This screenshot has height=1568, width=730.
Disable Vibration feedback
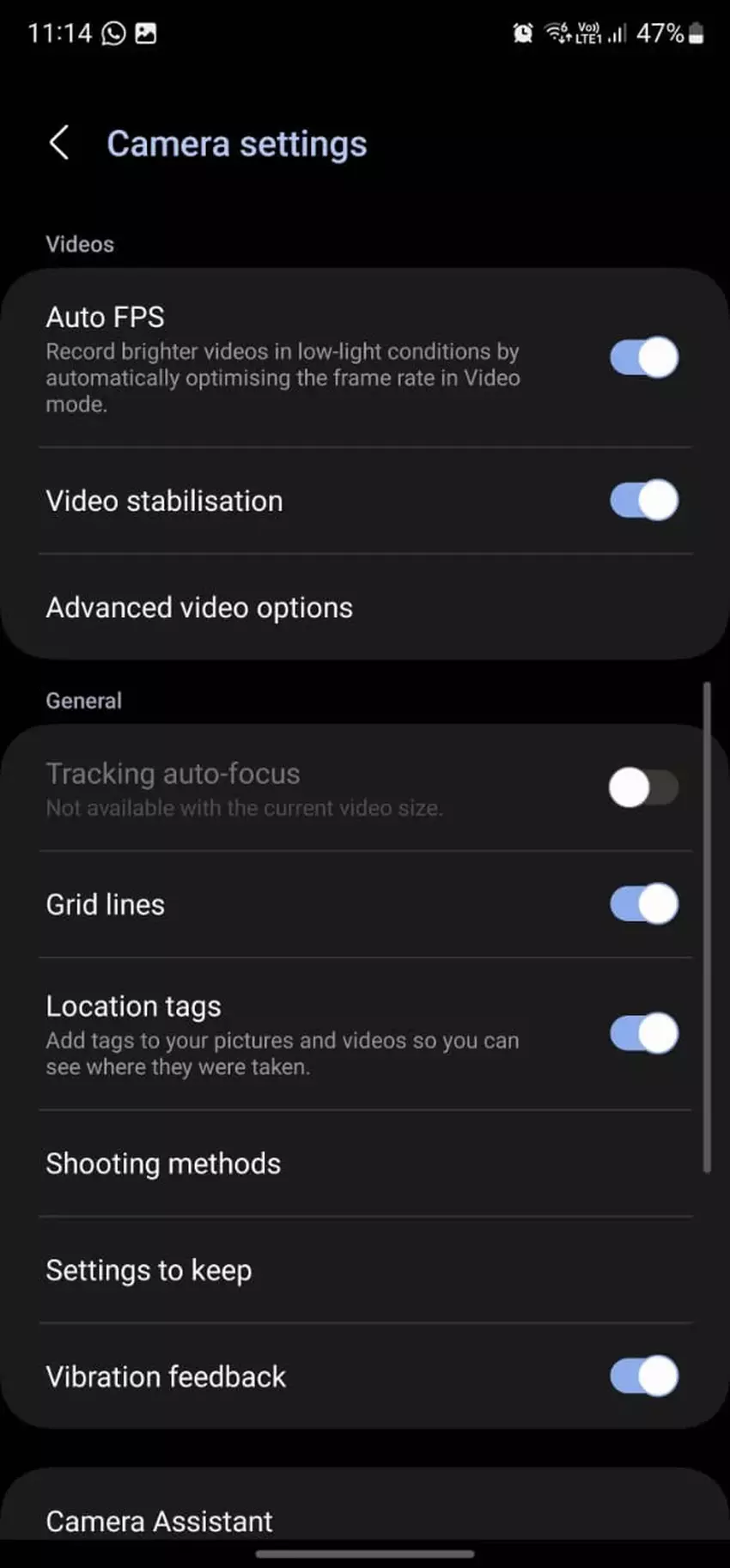[643, 1377]
